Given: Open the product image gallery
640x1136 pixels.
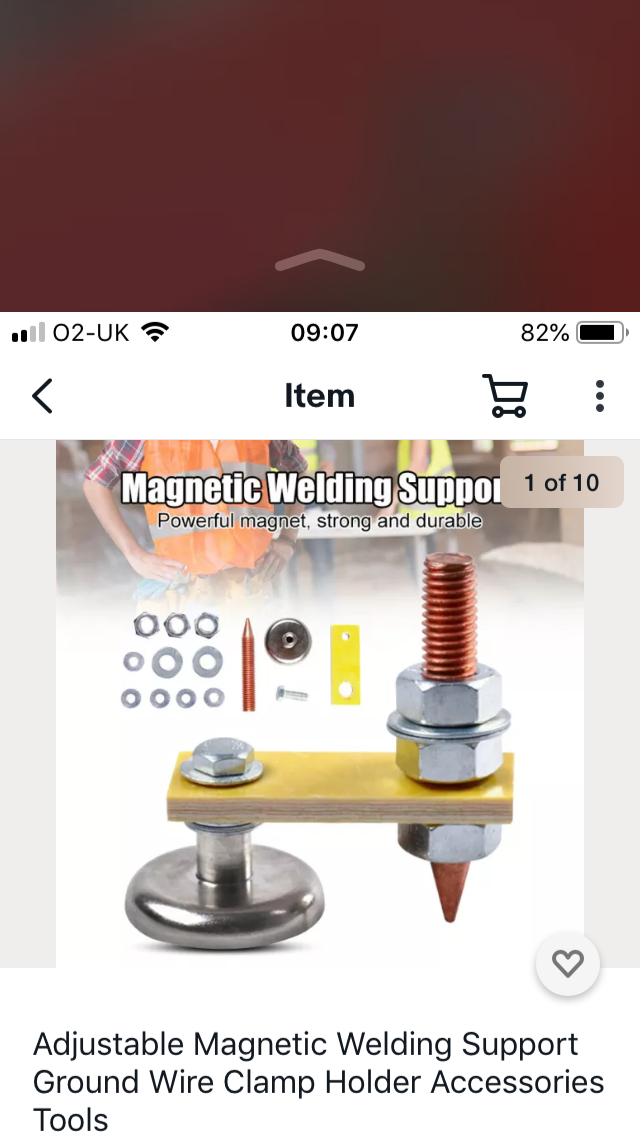Looking at the screenshot, I should (320, 703).
